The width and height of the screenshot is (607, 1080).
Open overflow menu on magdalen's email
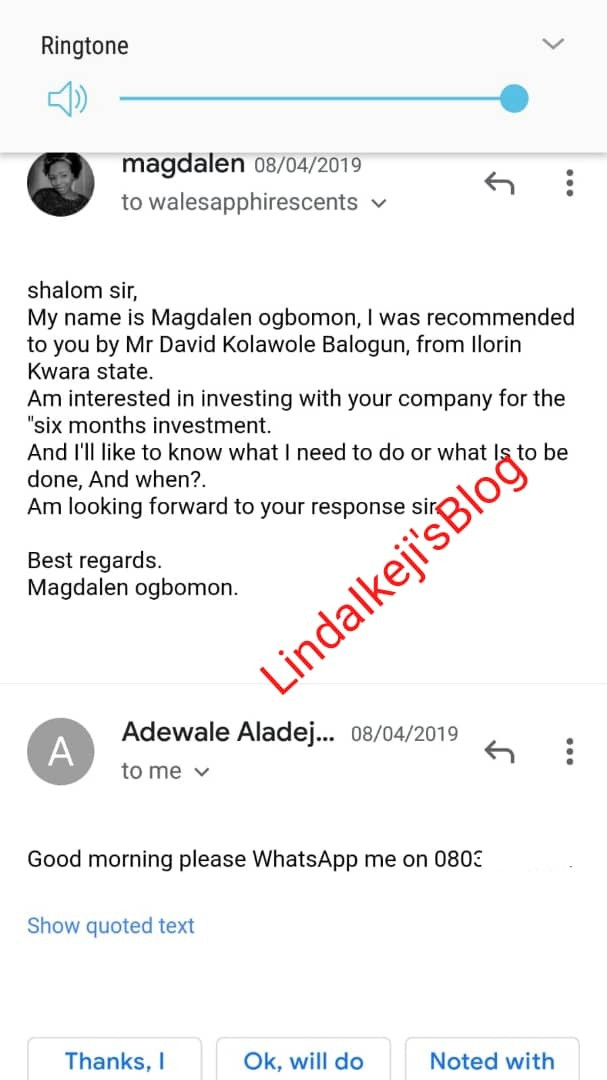[569, 183]
